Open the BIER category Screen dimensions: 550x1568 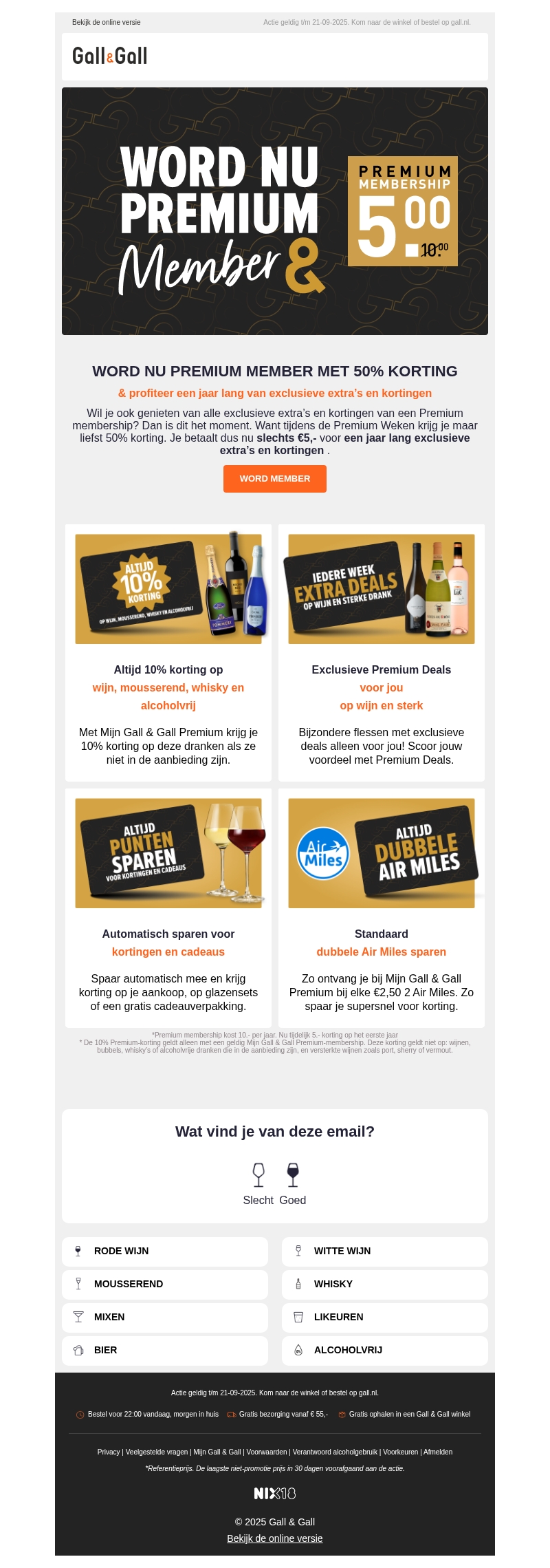point(164,1351)
